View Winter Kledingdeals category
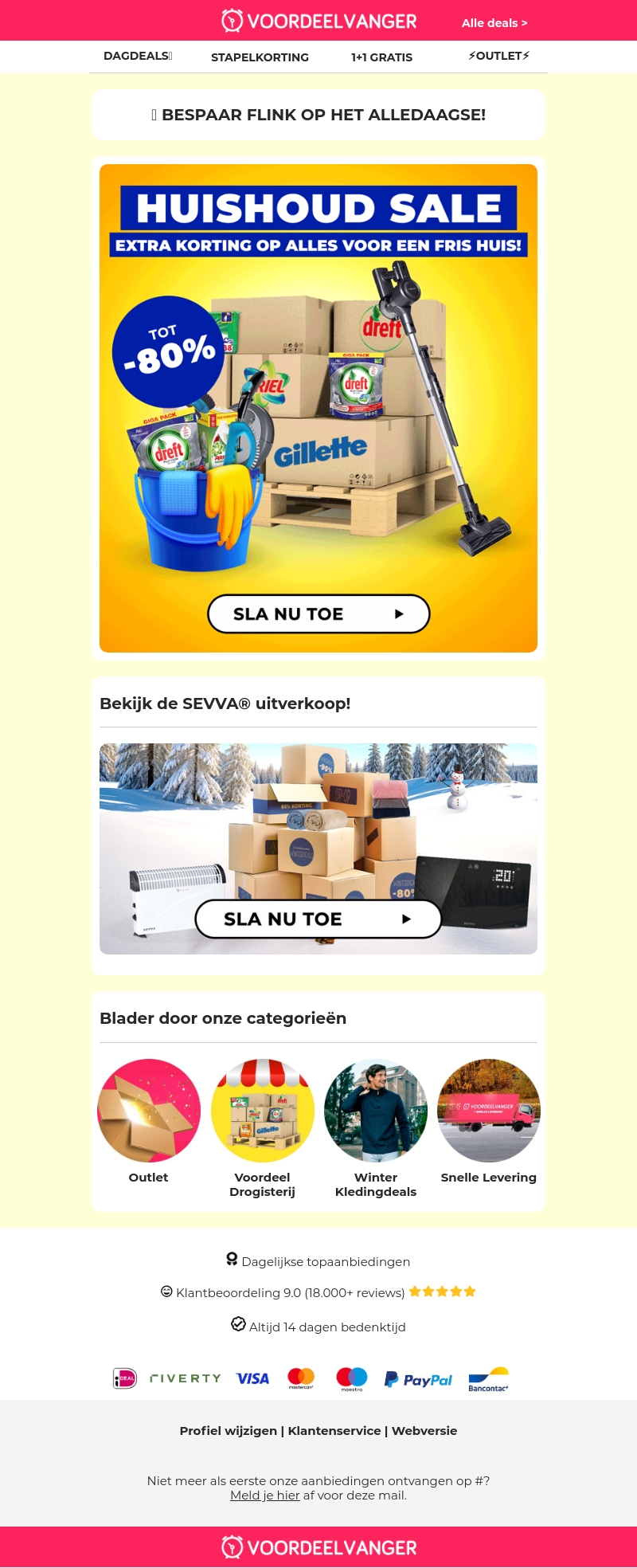Viewport: 637px width, 1568px height. point(376,1111)
